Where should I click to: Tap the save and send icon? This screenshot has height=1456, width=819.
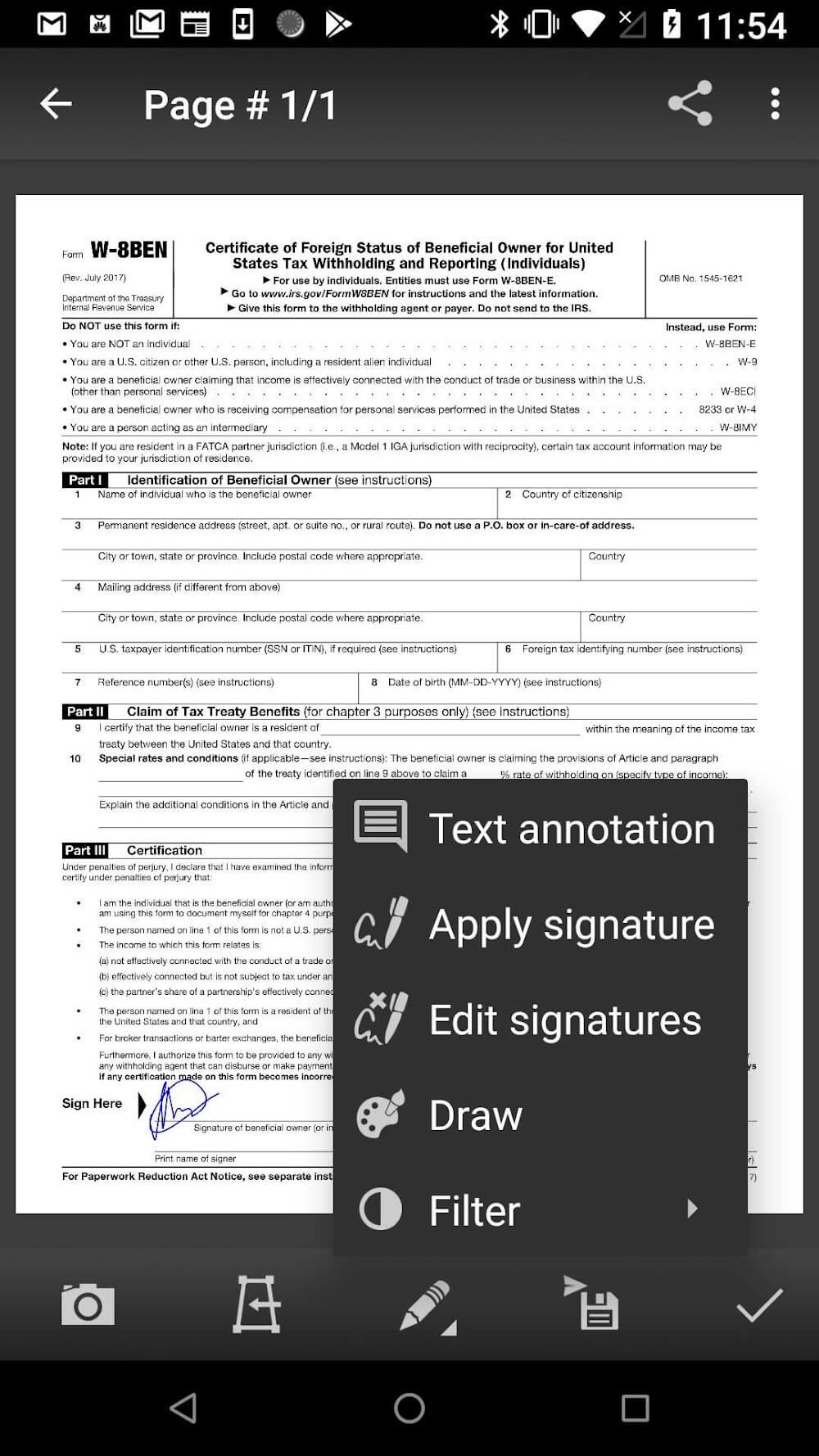coord(592,1305)
